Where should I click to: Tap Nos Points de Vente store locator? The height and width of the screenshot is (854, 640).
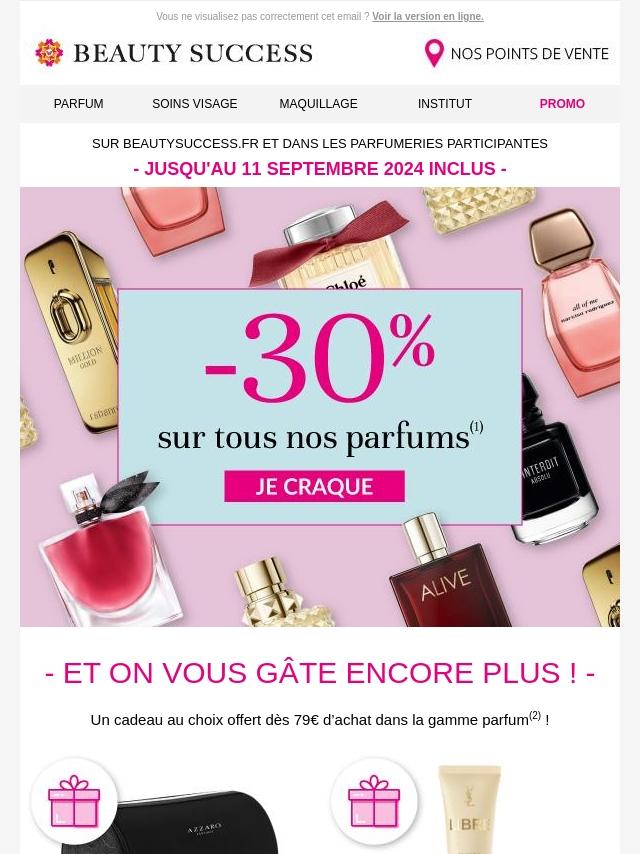tap(517, 54)
